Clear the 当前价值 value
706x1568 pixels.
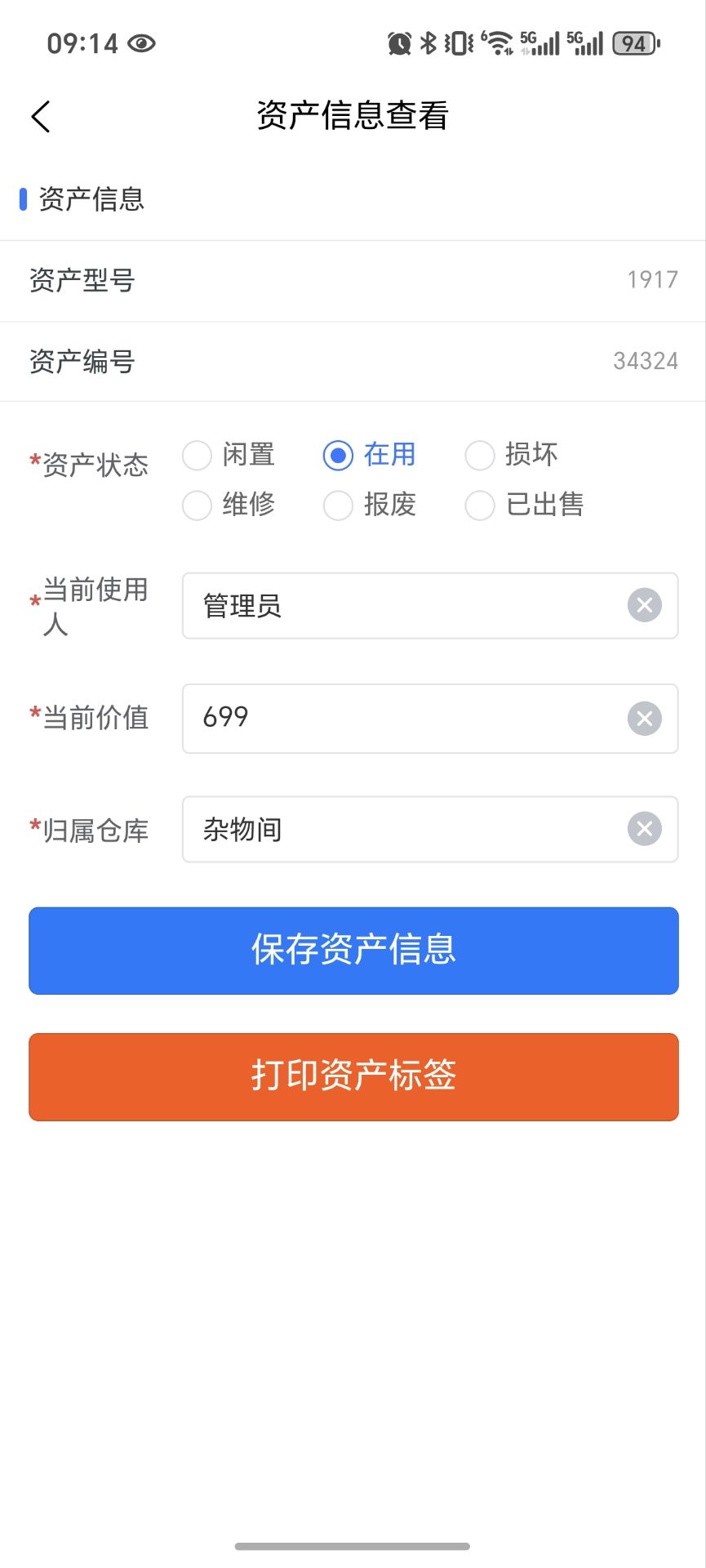[645, 719]
